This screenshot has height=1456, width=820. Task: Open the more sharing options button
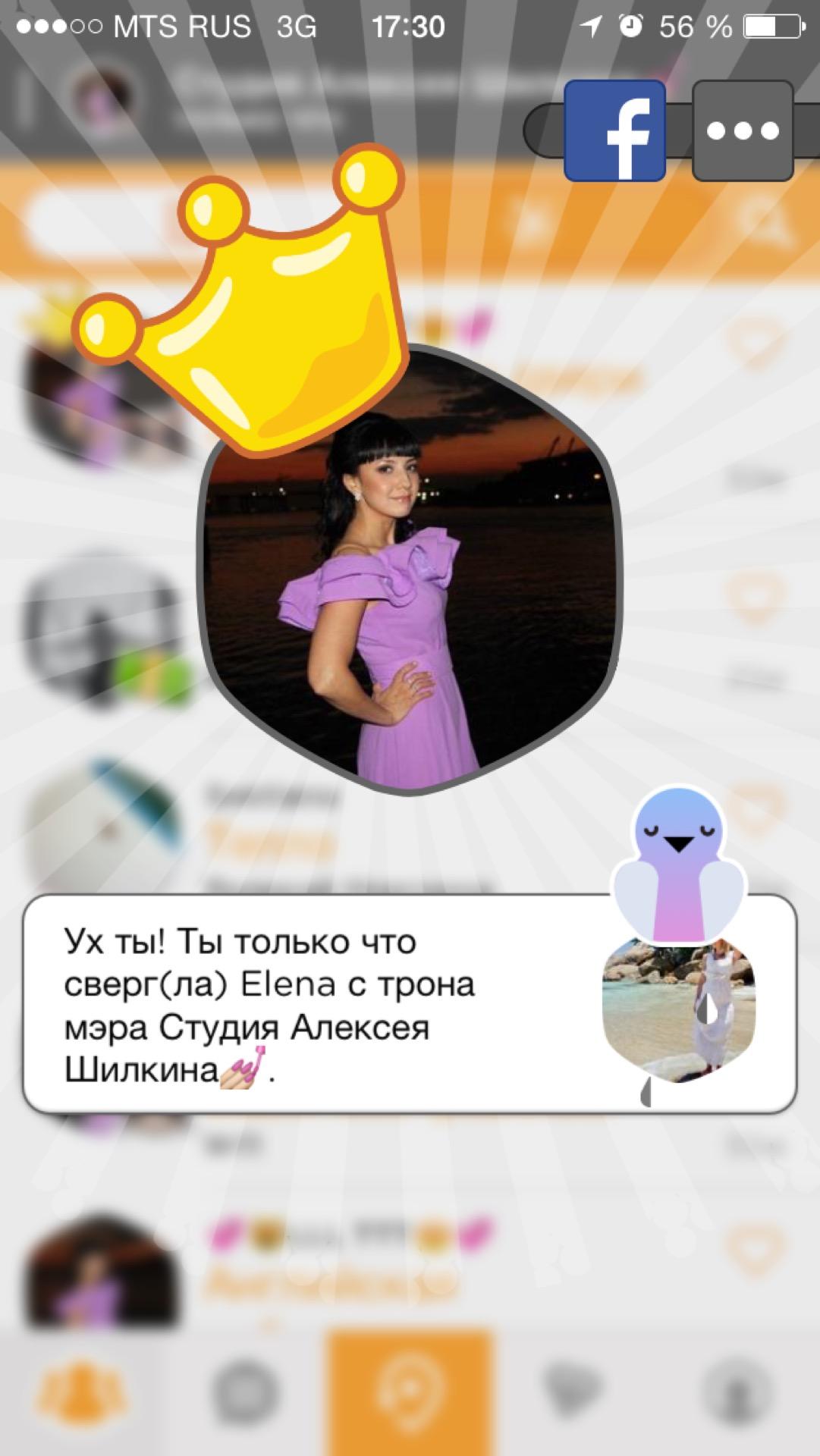click(x=743, y=130)
